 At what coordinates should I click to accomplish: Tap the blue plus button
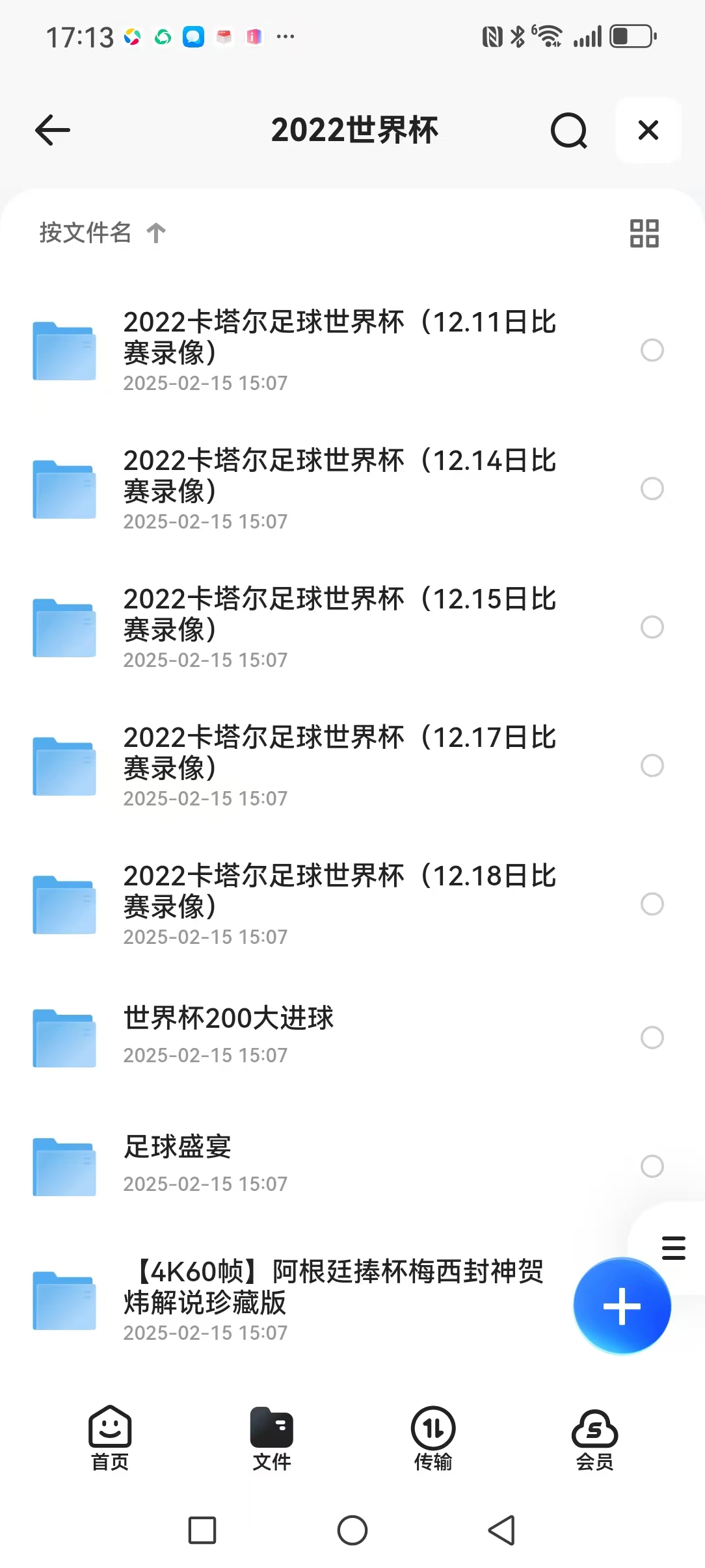coord(622,1305)
